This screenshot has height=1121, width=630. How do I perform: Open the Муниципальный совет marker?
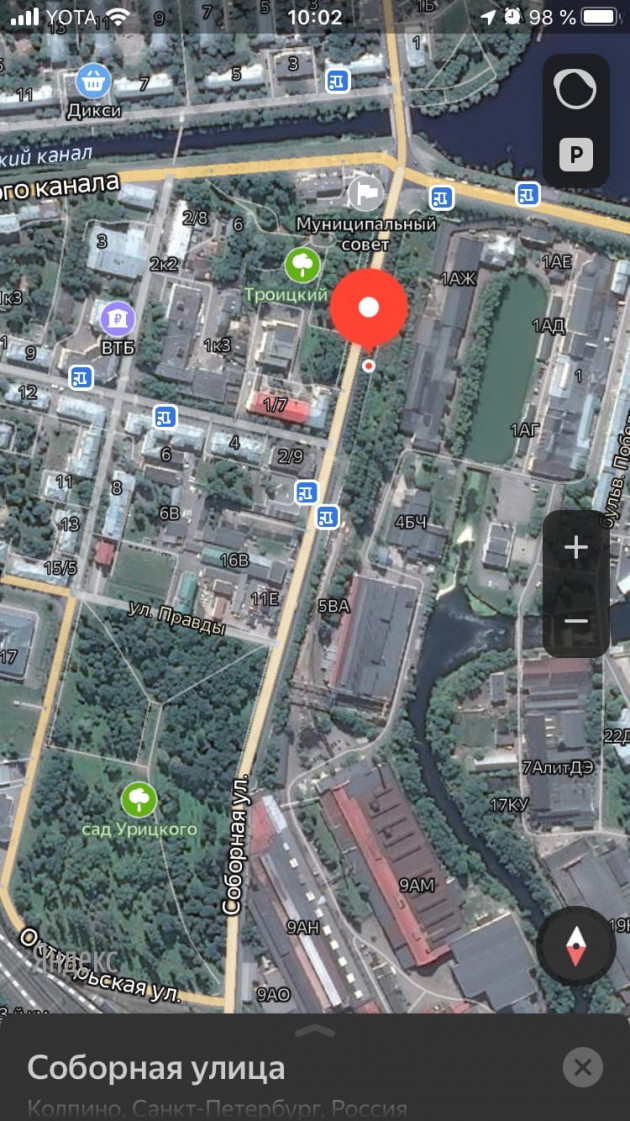366,191
